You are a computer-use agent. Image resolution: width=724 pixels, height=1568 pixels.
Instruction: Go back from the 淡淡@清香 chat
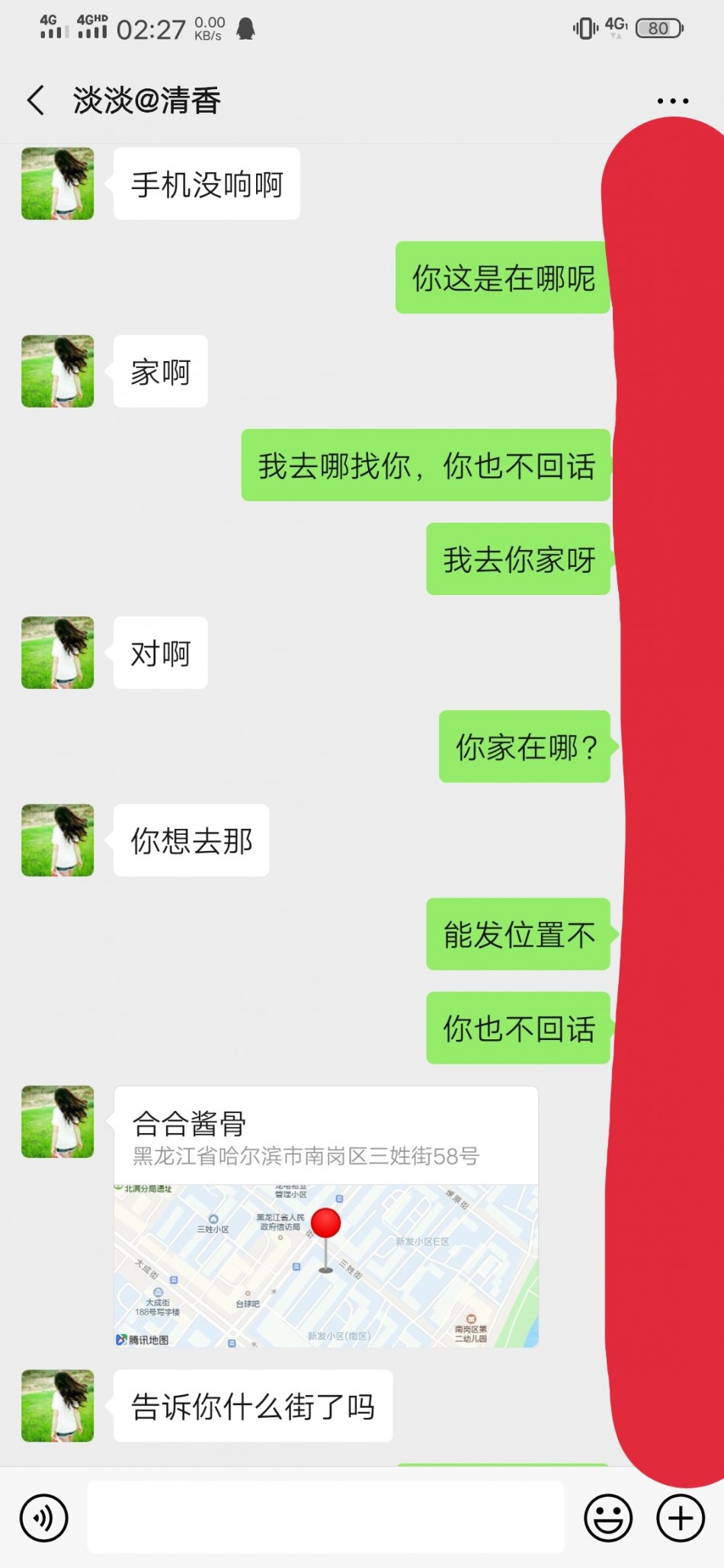(x=36, y=101)
